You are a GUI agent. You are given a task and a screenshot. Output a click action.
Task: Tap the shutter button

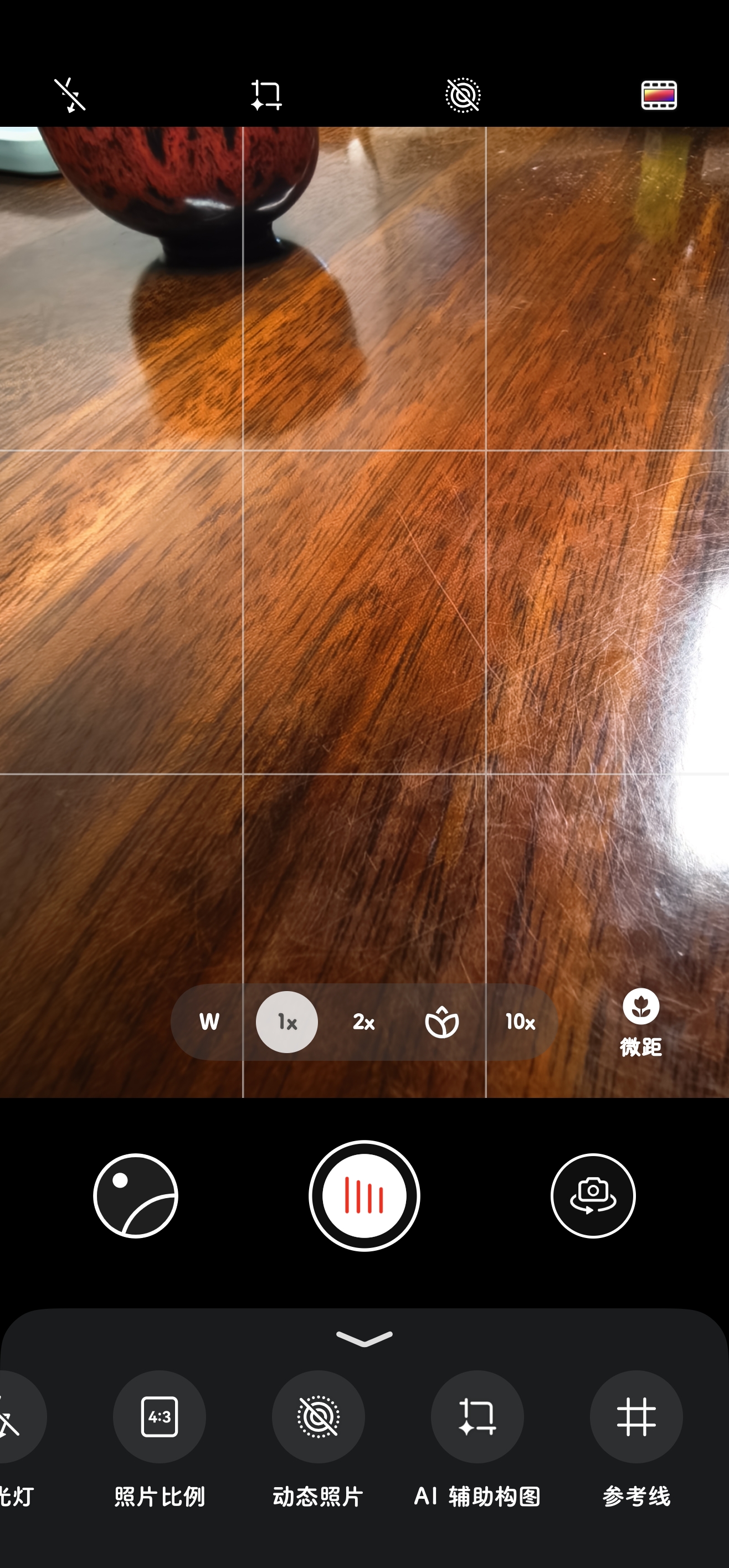click(364, 1195)
